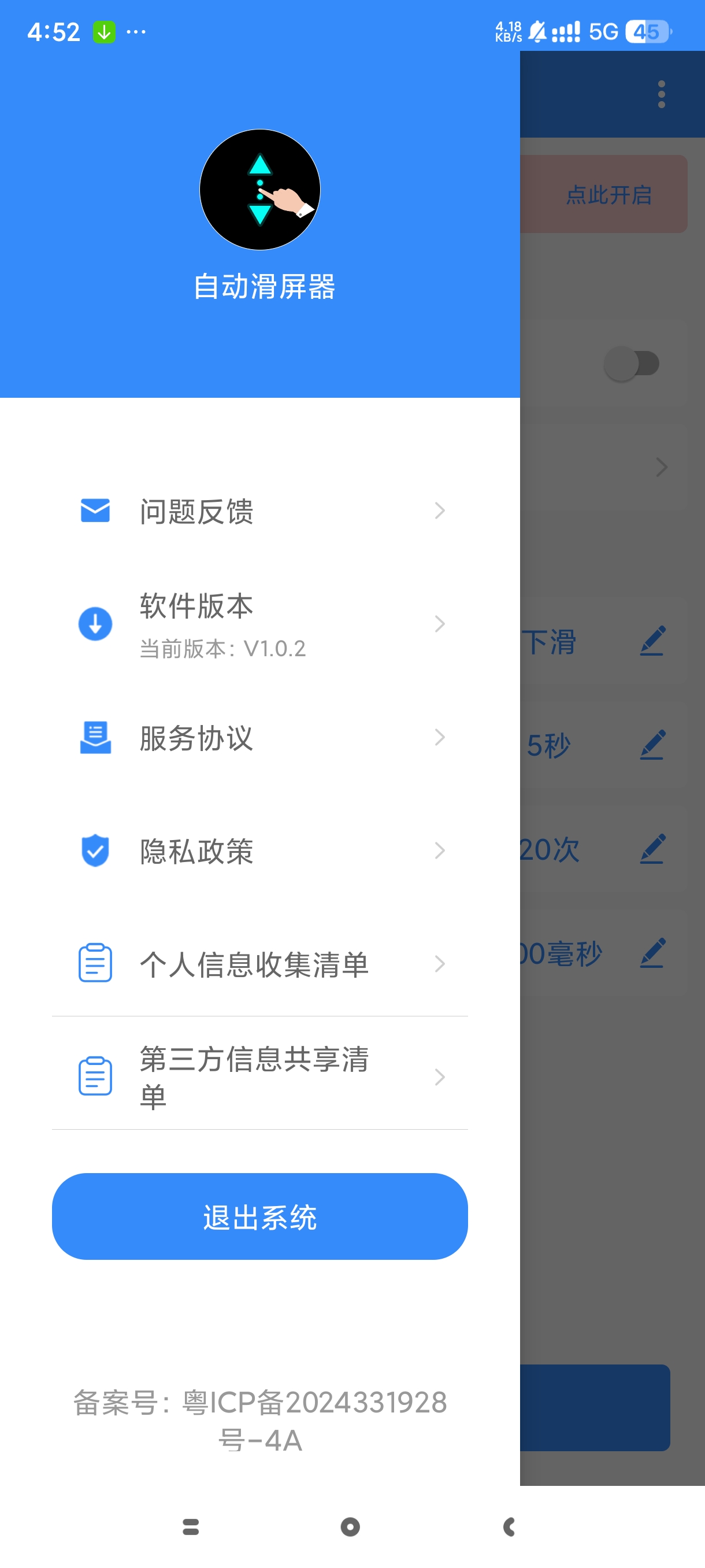
Task: Check 软件版本 version info
Action: (259, 624)
